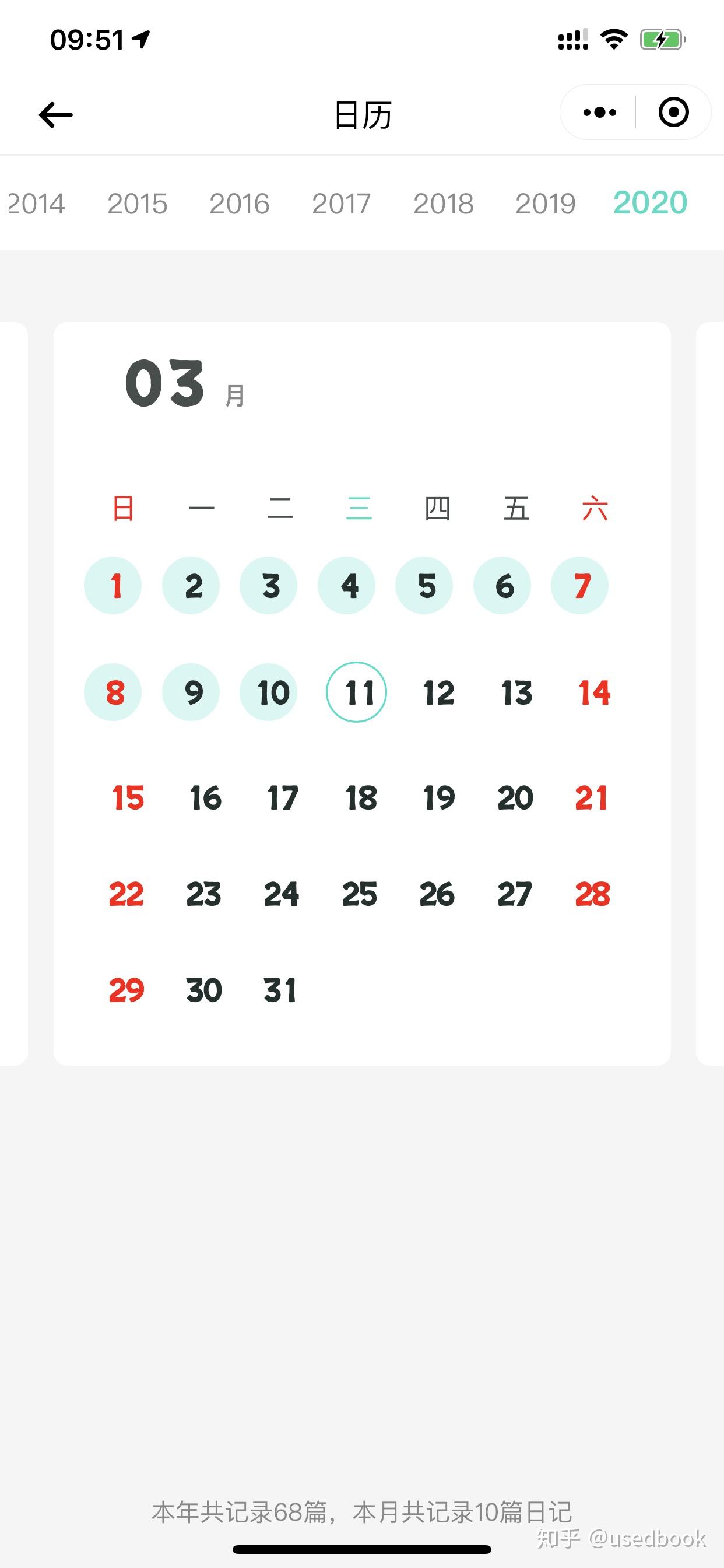Open the 2014 year tab
This screenshot has height=1568, width=724.
click(x=36, y=204)
